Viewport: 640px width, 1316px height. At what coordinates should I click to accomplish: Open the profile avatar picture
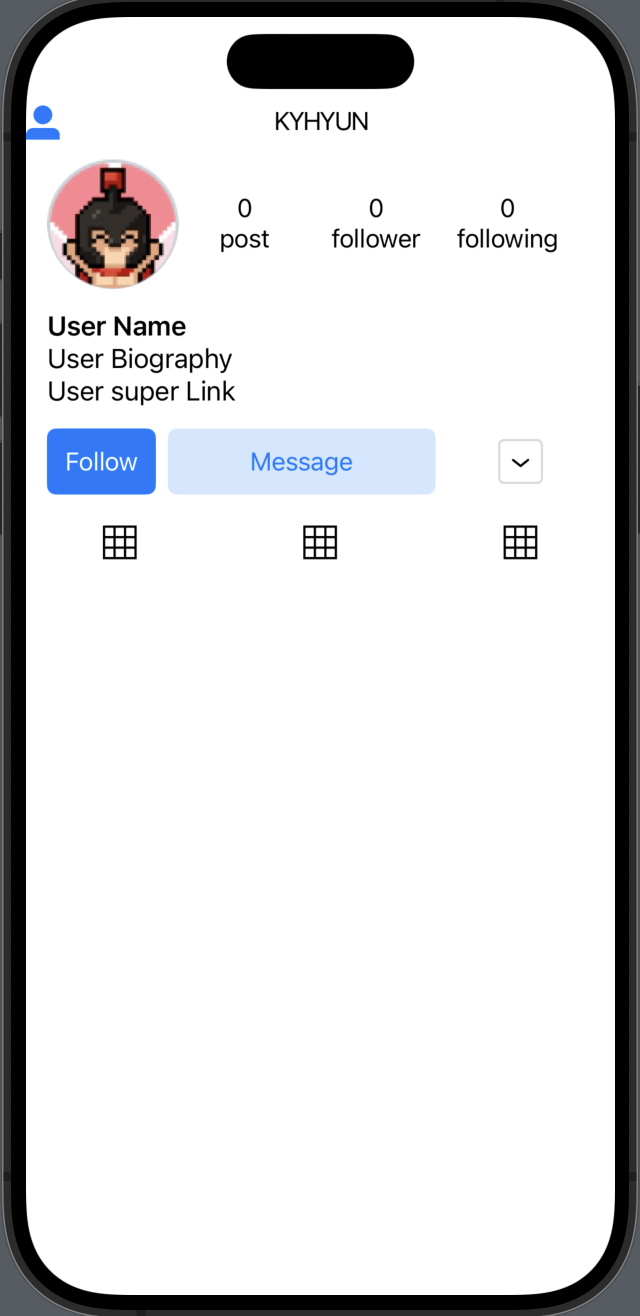[x=113, y=225]
